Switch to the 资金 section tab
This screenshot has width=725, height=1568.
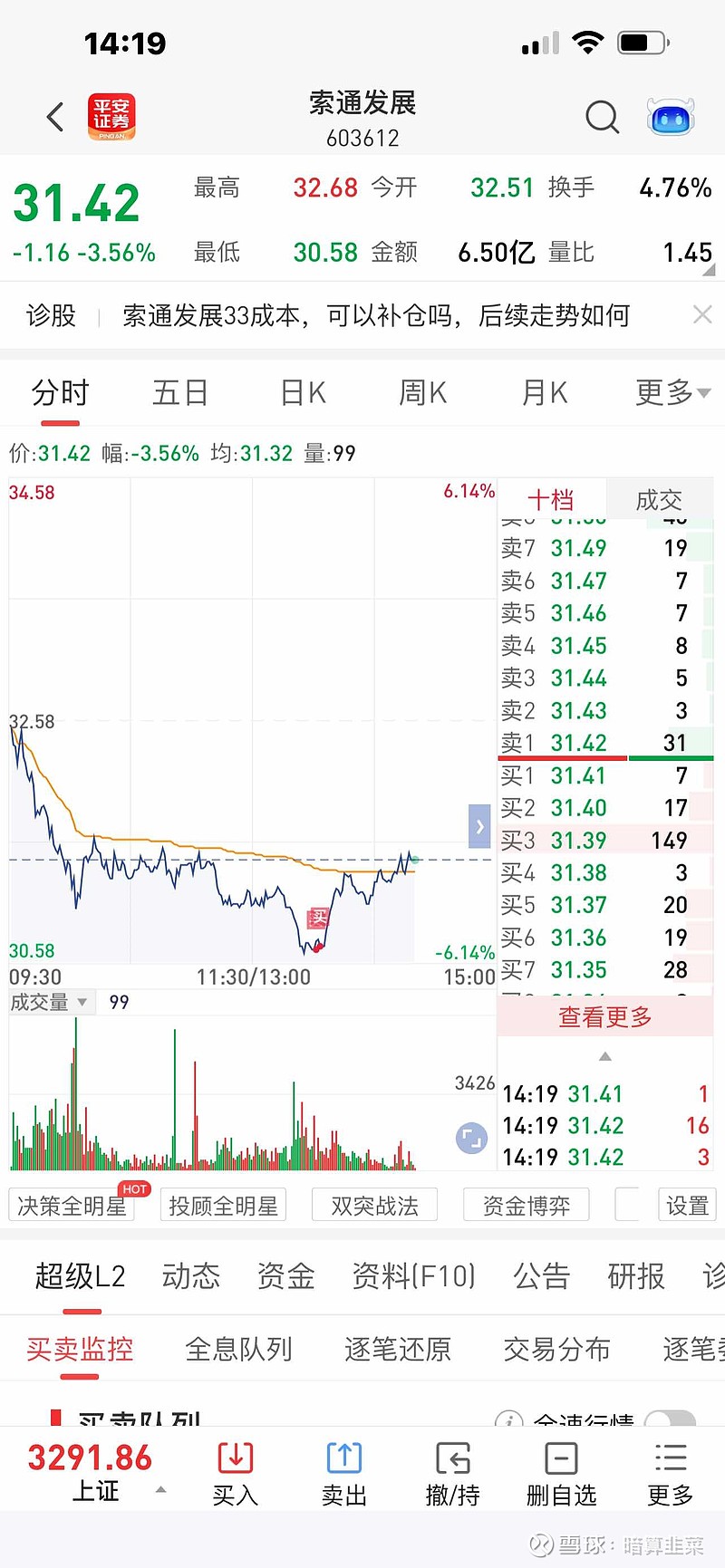[286, 1276]
